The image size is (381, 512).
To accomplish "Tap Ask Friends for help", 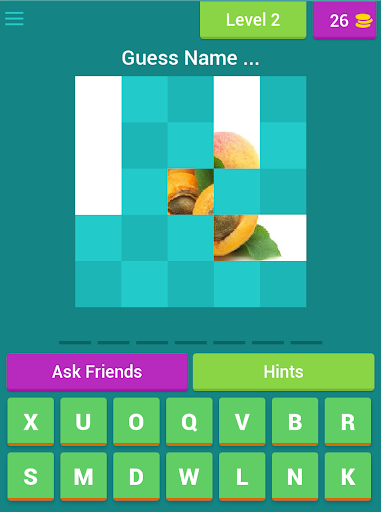I will [97, 372].
